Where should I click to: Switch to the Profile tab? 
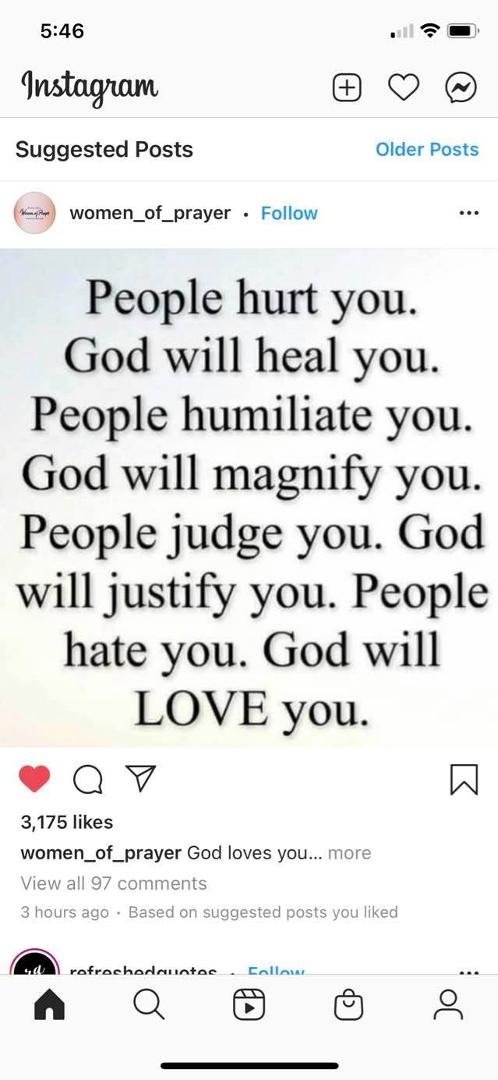tap(448, 1006)
